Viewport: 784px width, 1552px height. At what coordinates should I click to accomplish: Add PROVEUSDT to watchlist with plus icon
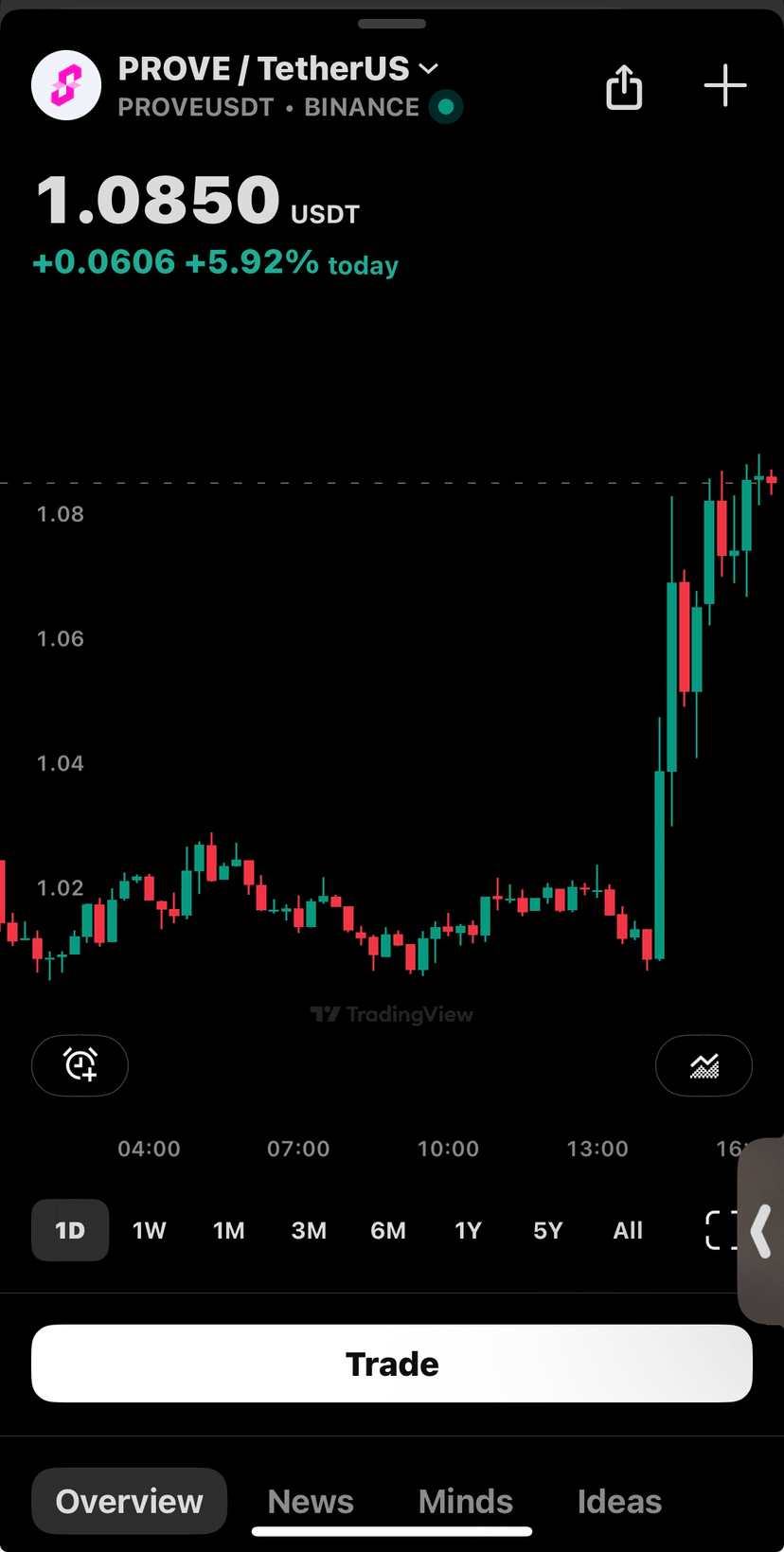pyautogui.click(x=725, y=86)
